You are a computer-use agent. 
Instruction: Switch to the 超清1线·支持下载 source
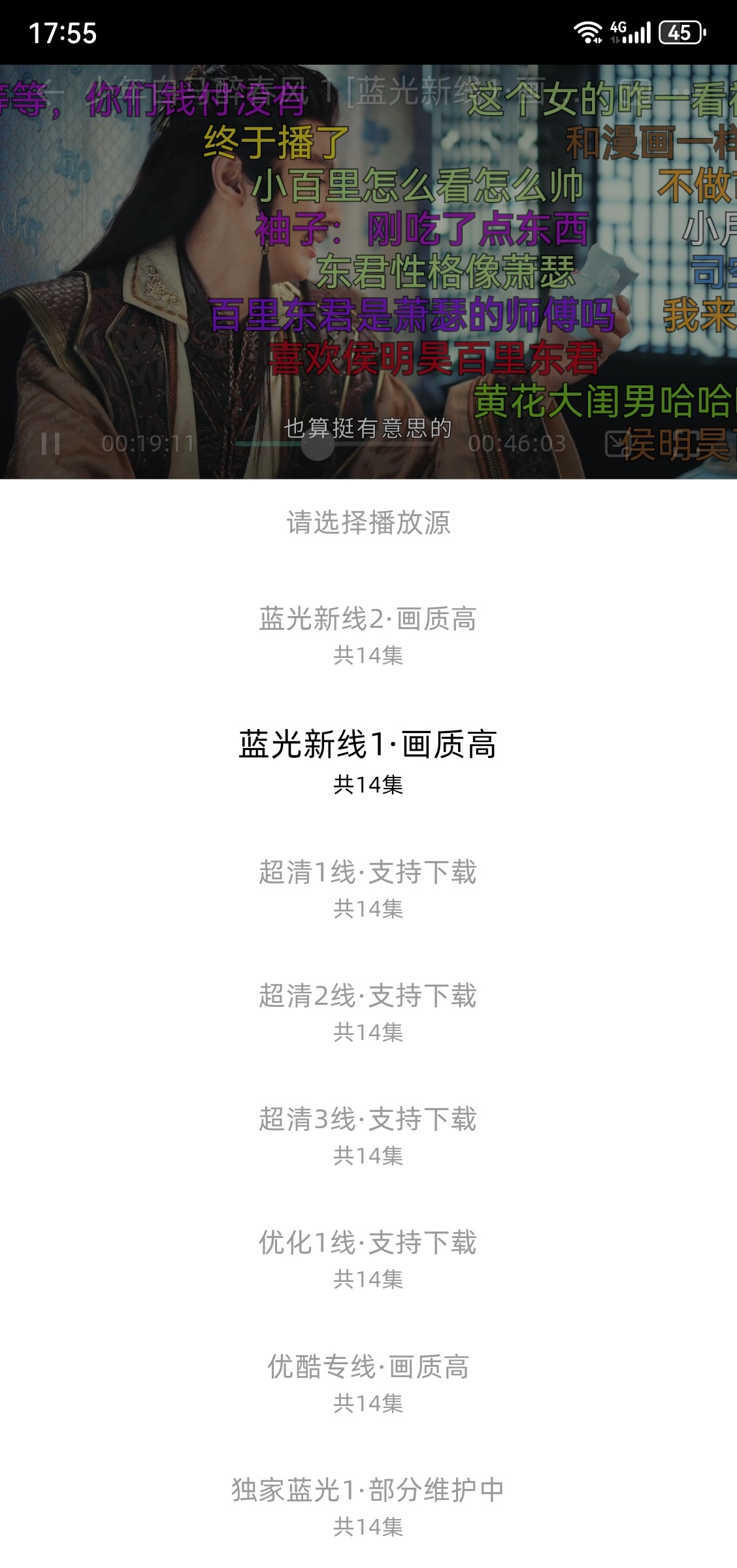[x=368, y=888]
